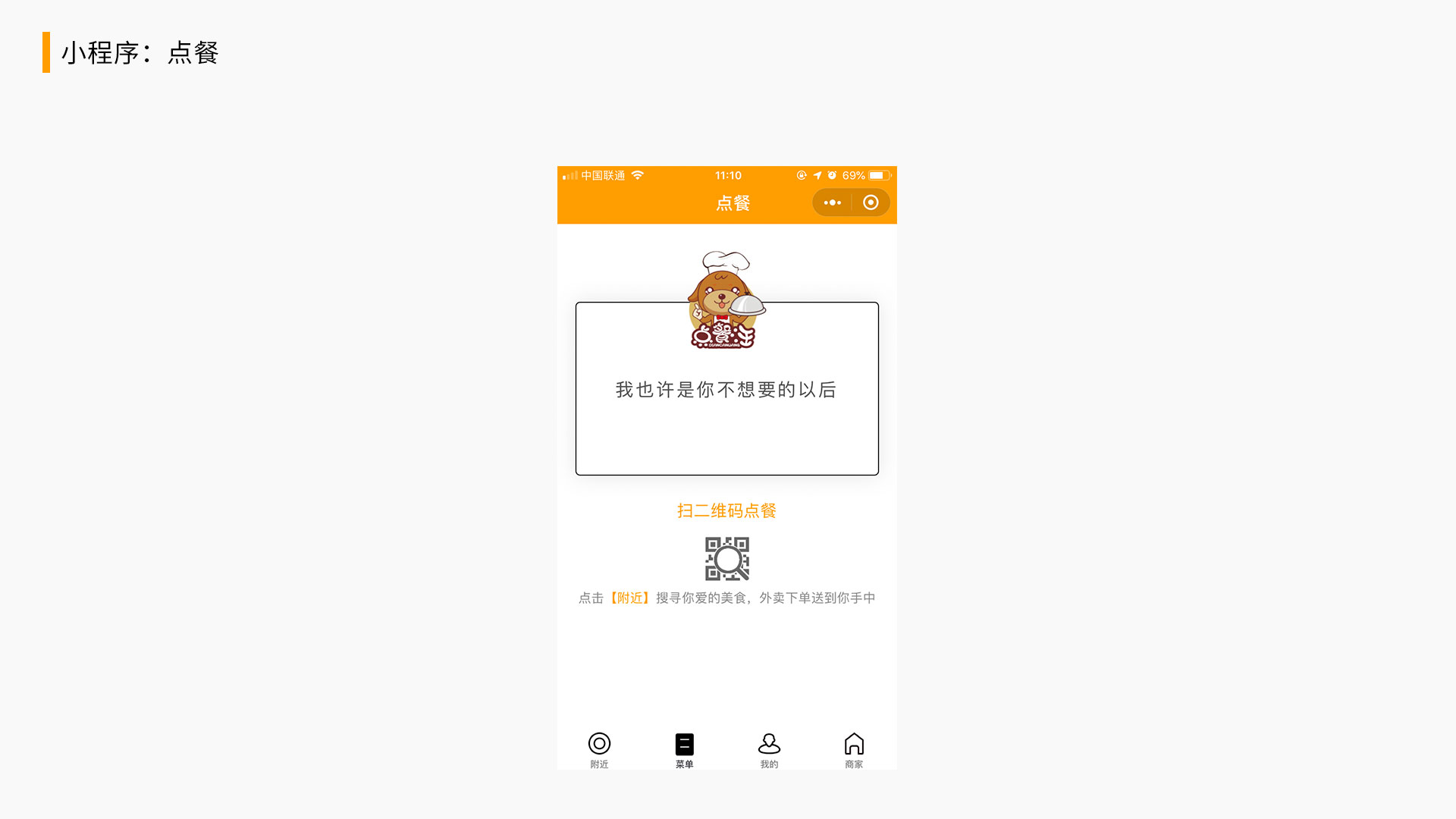Screen dimensions: 1456x819
Task: Go to the 我的 tab
Action: click(x=769, y=750)
